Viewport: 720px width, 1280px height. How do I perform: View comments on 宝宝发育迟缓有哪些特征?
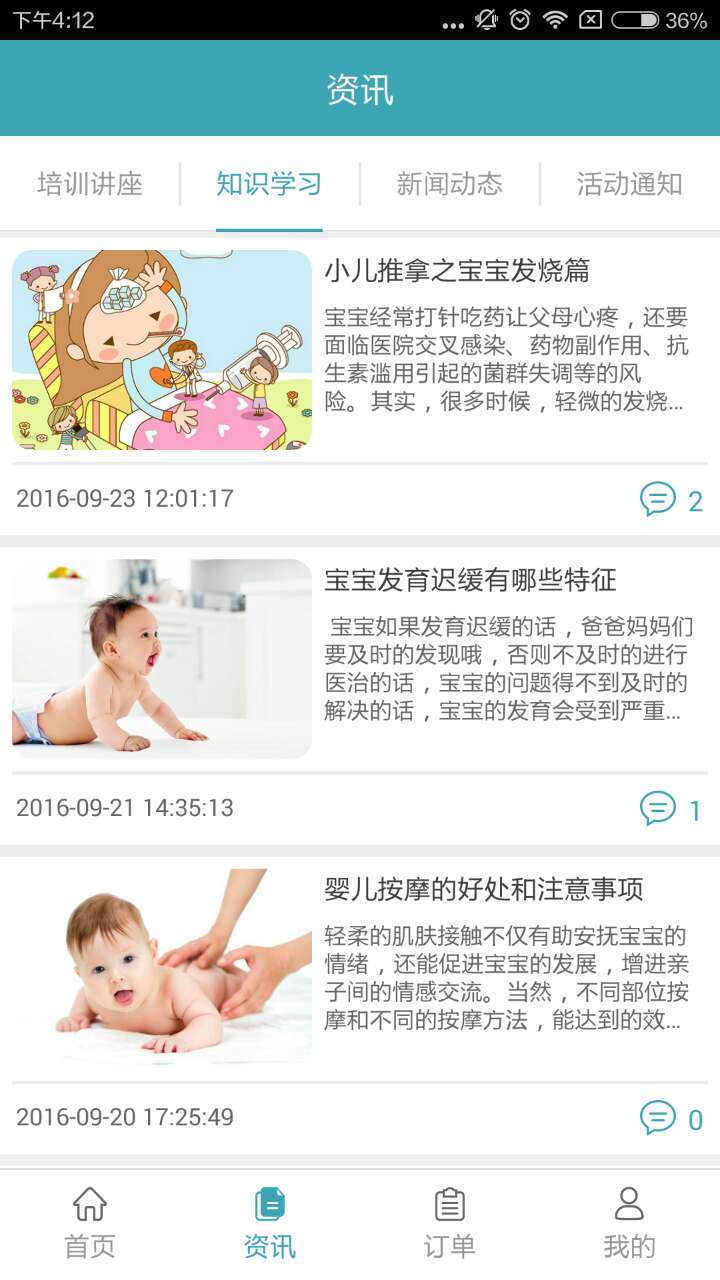coord(658,808)
